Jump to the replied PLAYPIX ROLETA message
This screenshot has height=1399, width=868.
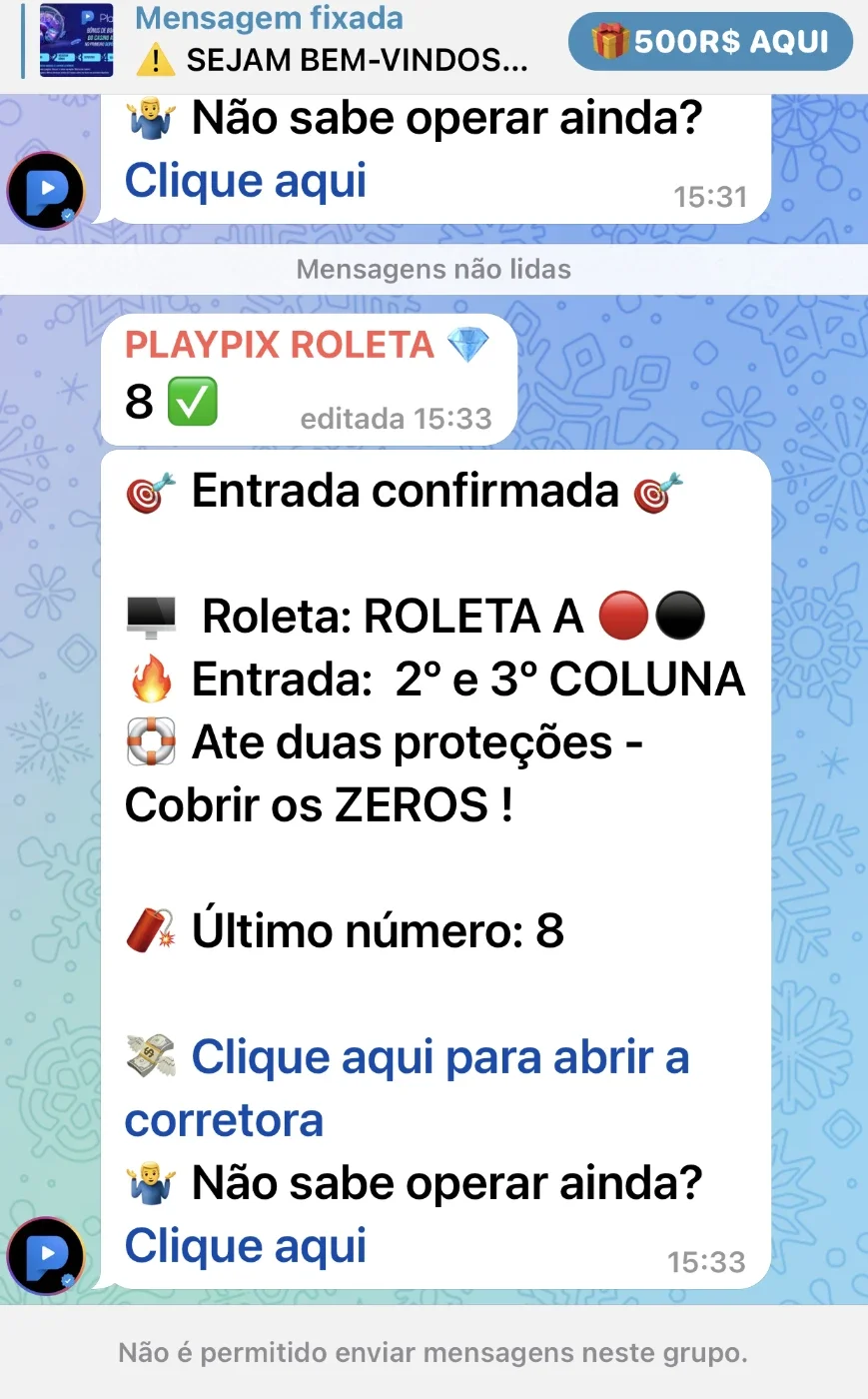309,380
